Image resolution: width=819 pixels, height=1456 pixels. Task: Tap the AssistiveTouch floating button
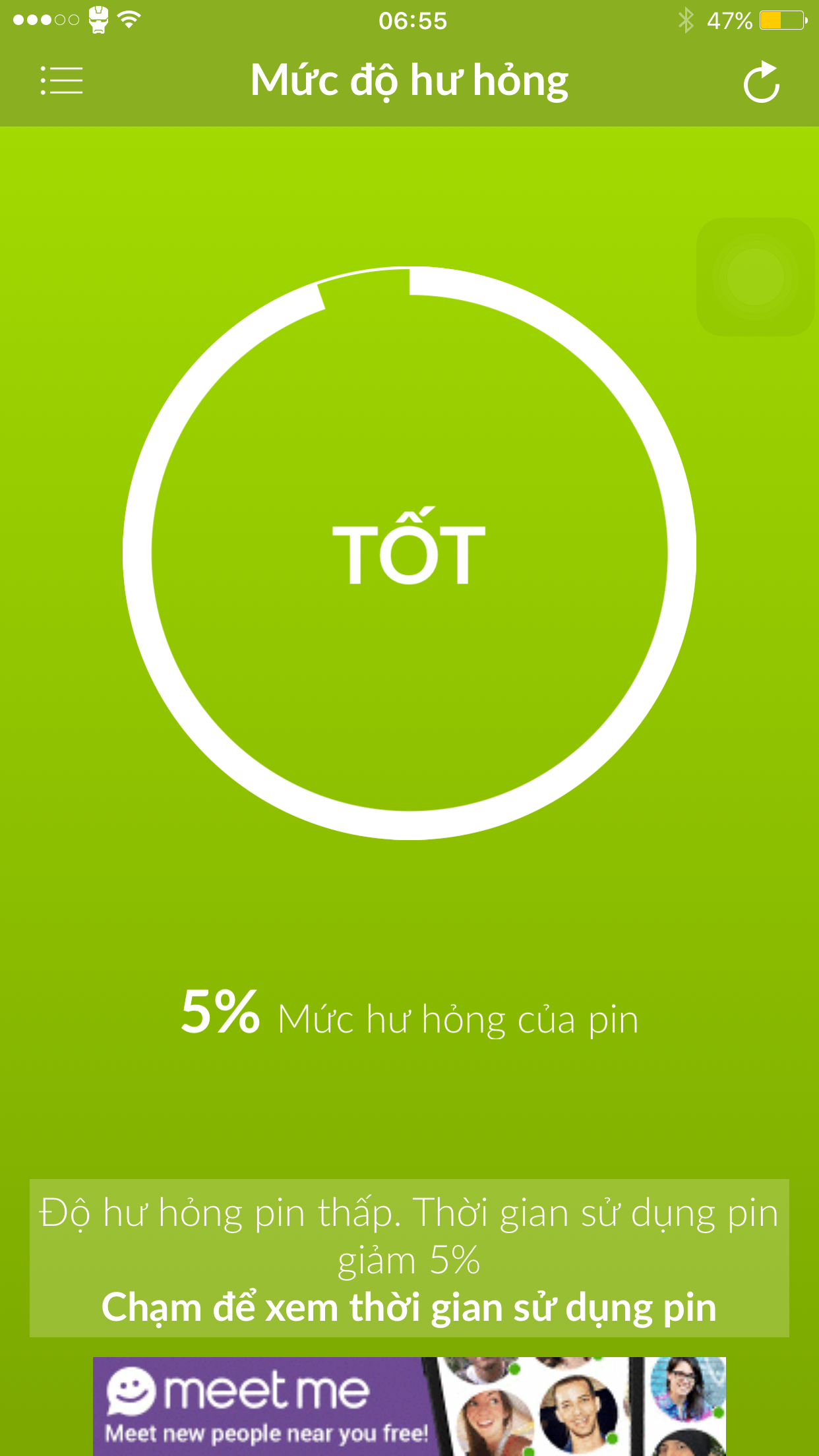[755, 277]
